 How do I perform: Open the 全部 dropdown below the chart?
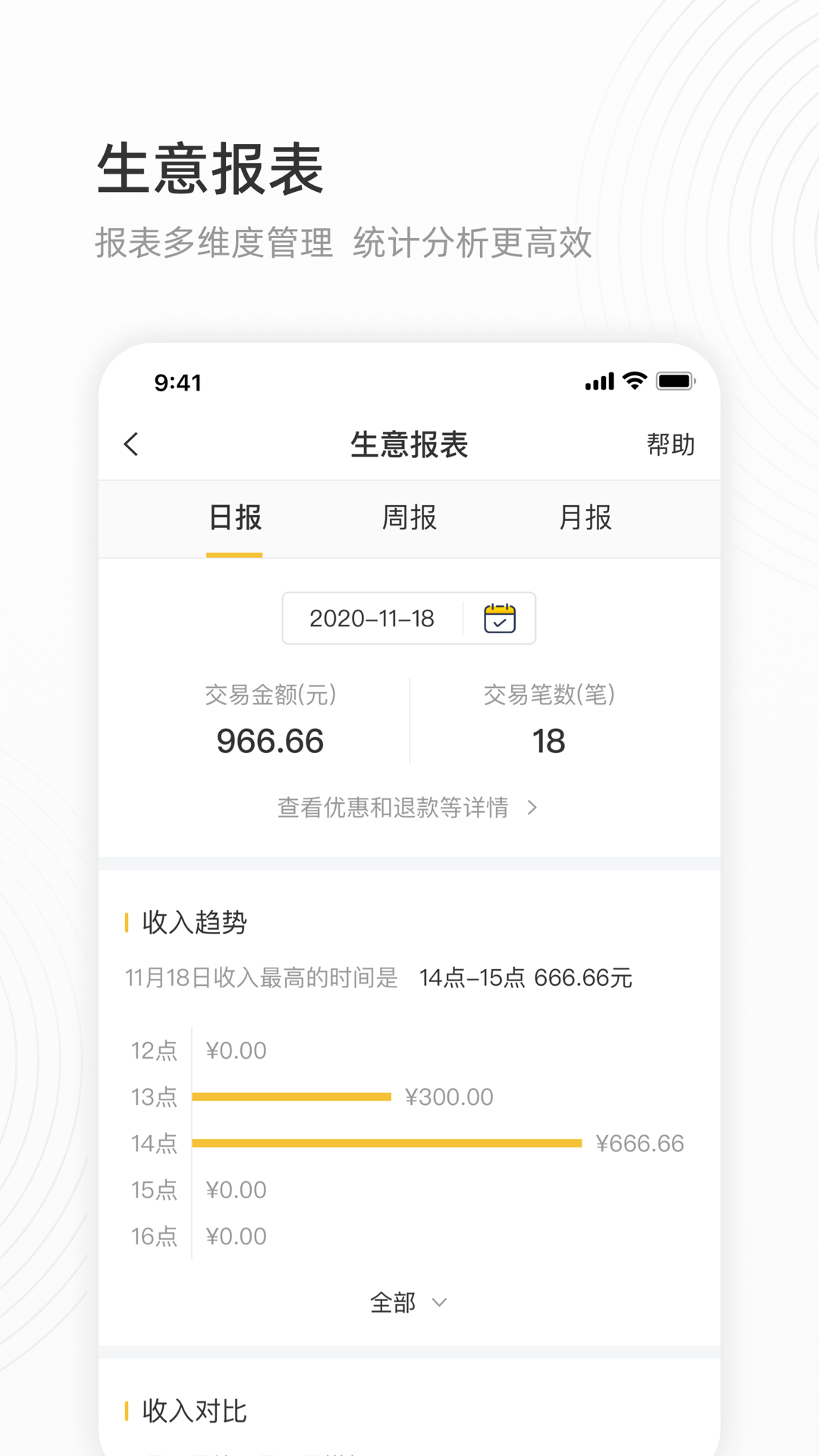[x=409, y=1301]
